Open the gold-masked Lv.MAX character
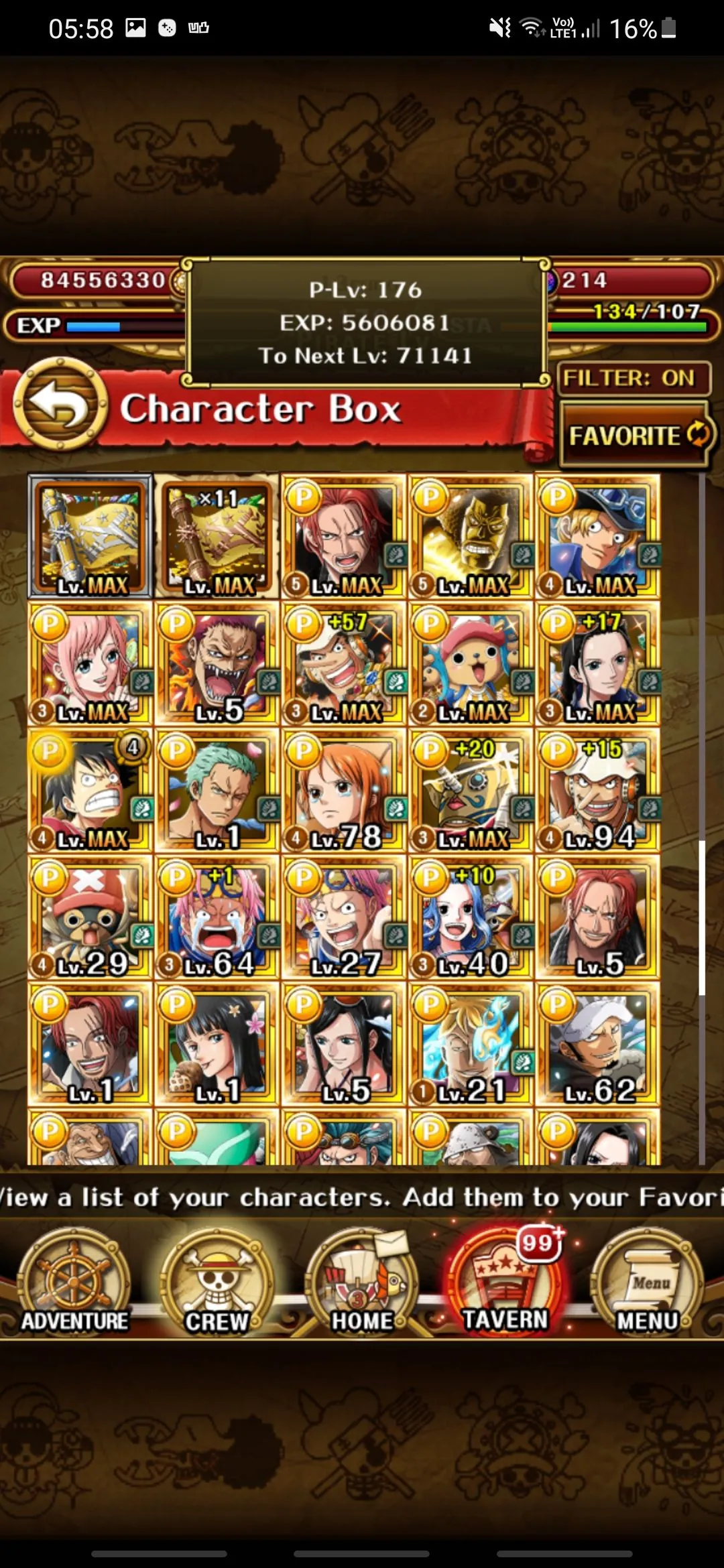724x1568 pixels. tap(471, 537)
